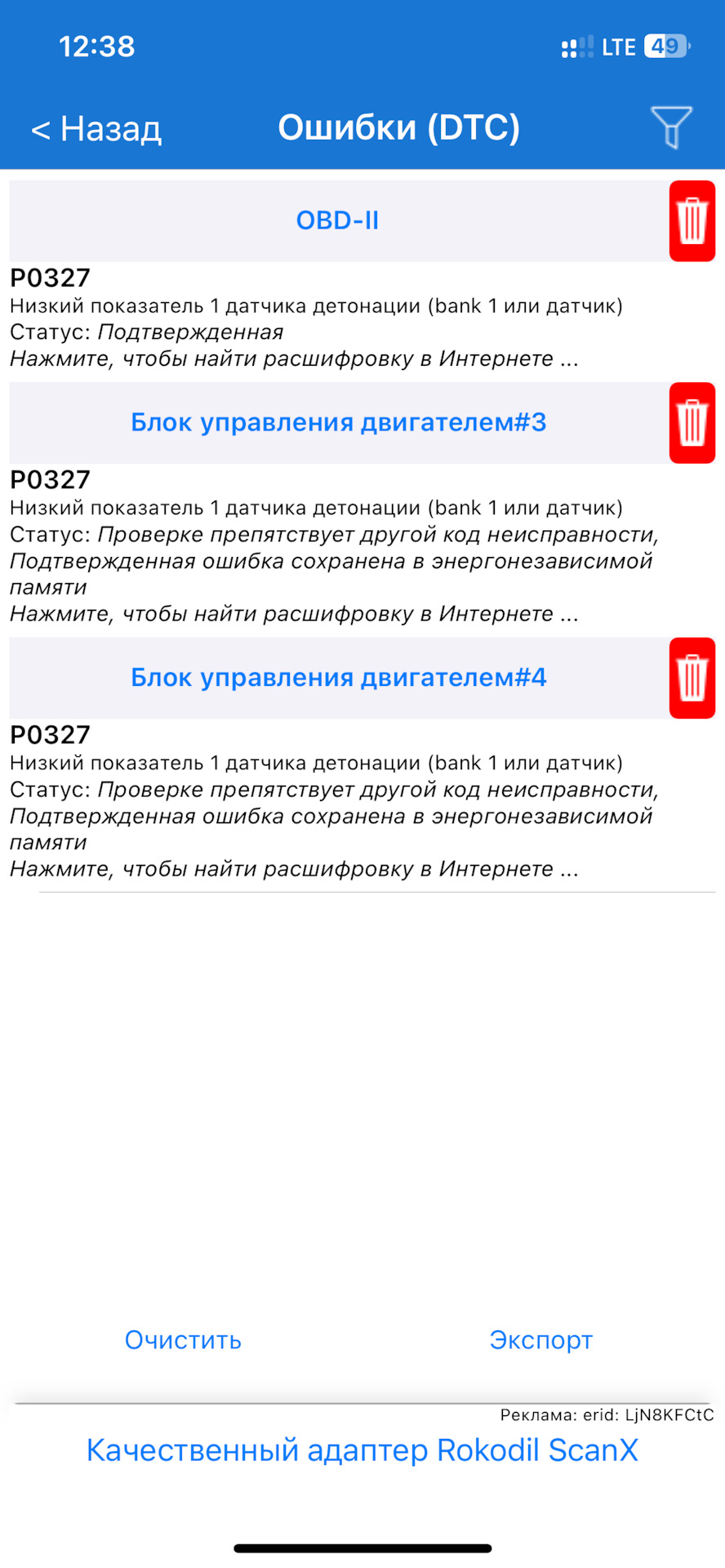This screenshot has width=725, height=1568.
Task: Tap Очистить to clear all errors
Action: point(183,1340)
